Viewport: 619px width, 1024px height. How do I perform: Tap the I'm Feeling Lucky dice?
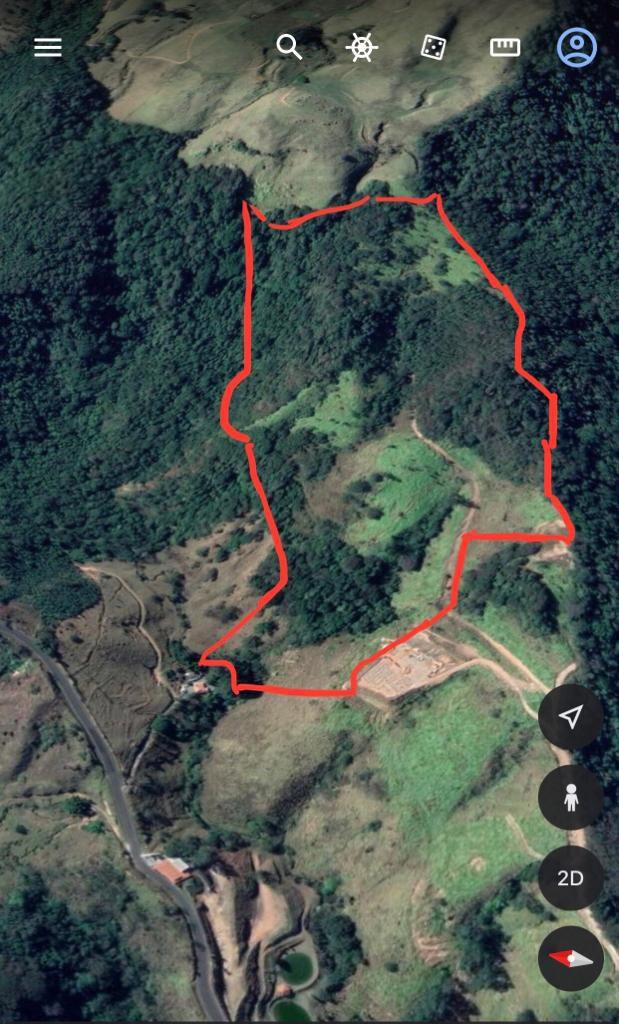pyautogui.click(x=433, y=47)
